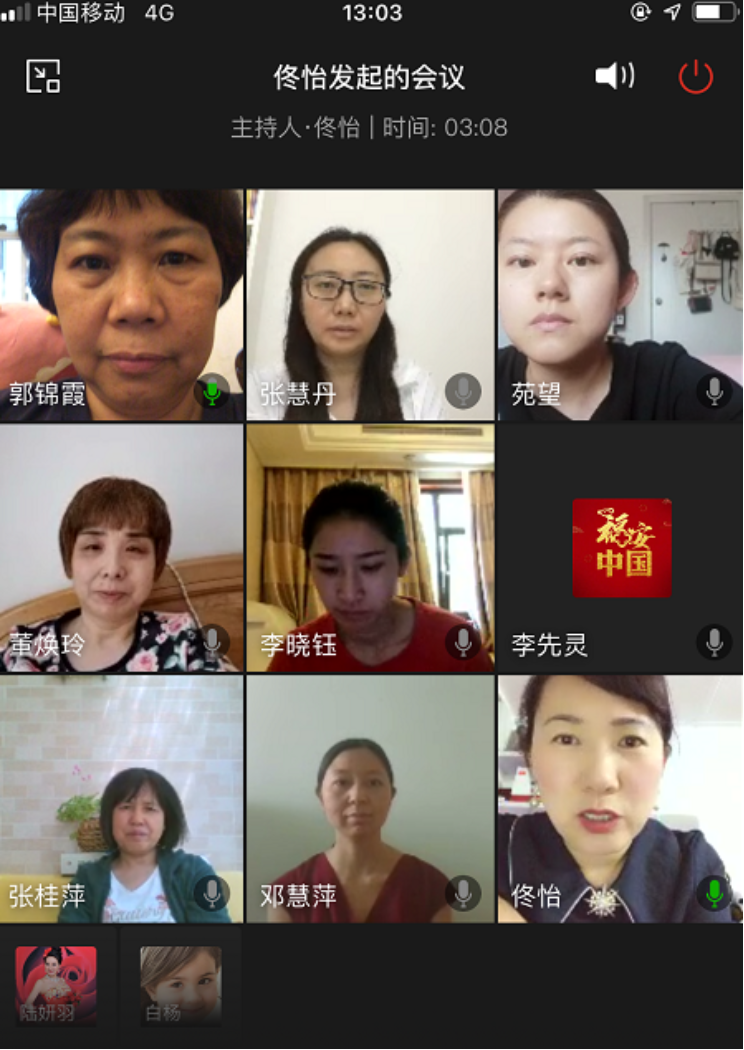The height and width of the screenshot is (1050, 744).
Task: Open 李晓钰's video tile
Action: pos(370,548)
